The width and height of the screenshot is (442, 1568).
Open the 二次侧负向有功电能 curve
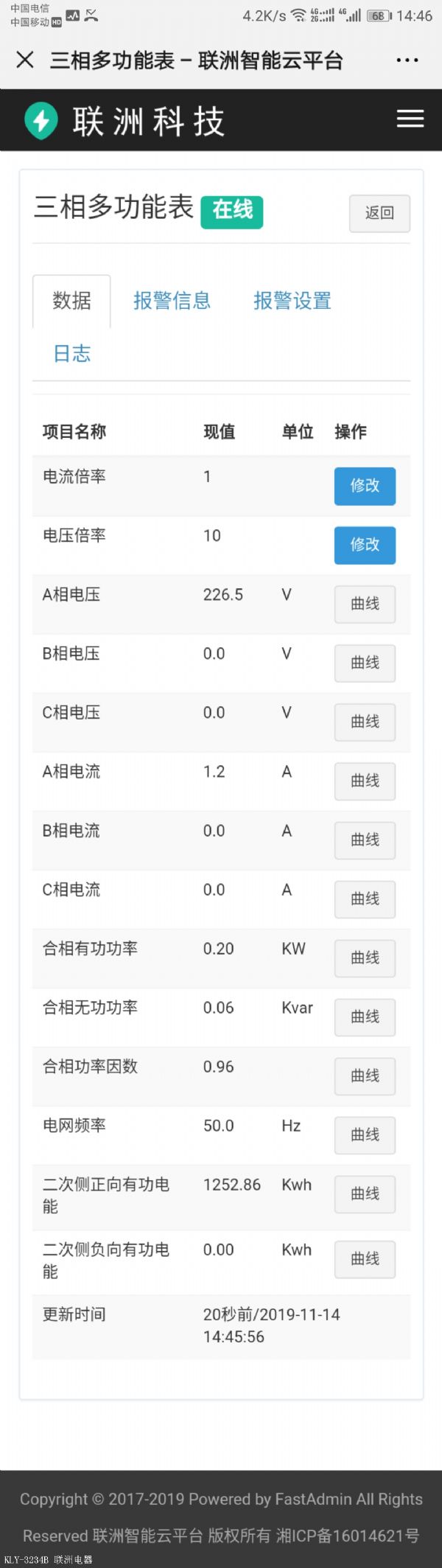(365, 1258)
